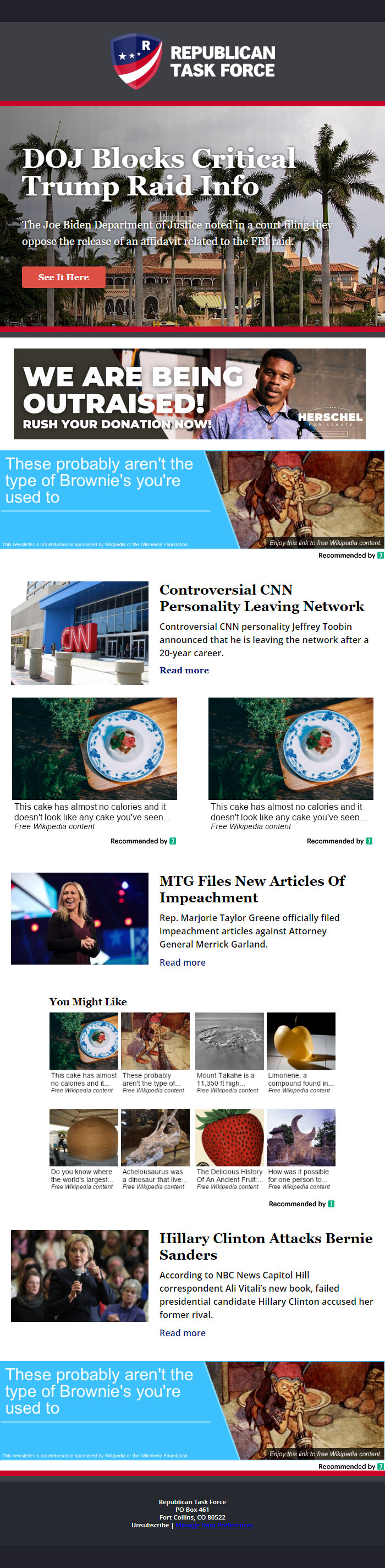Read more about the CNN personality leaving
The height and width of the screenshot is (1568, 385).
184,669
